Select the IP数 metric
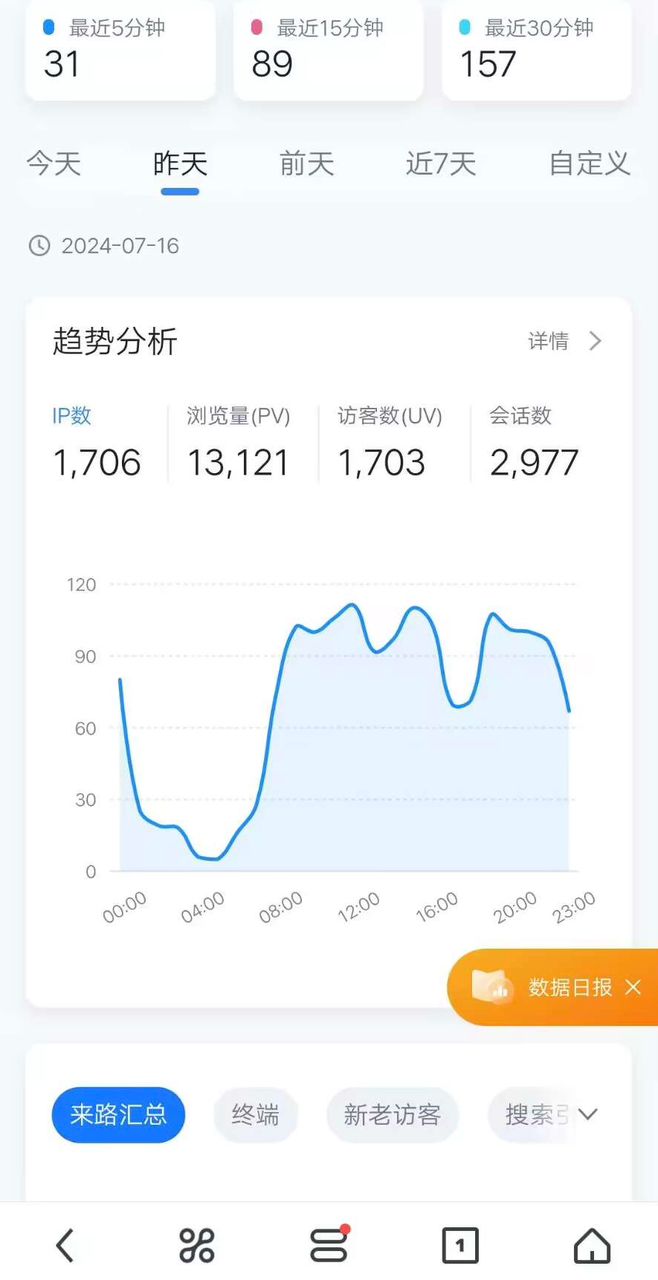Viewport: 658px width, 1280px height. 96,442
